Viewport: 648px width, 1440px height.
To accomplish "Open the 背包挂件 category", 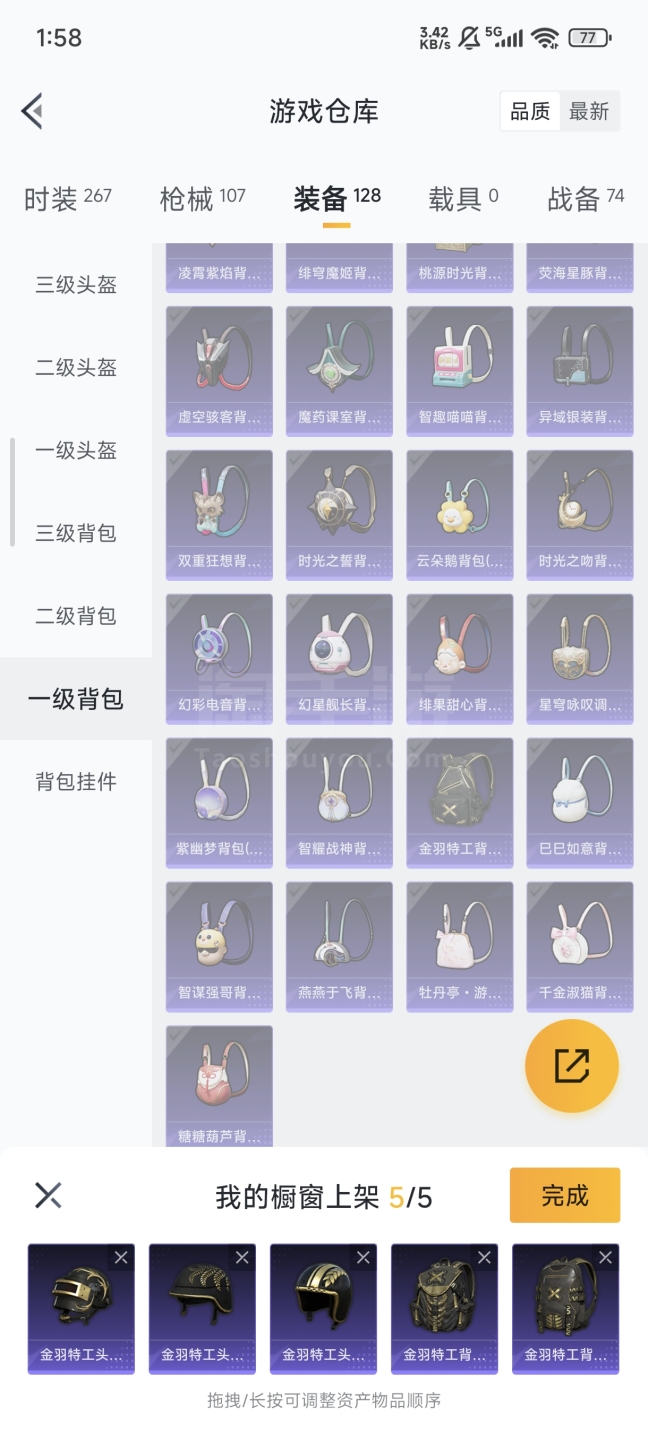I will [76, 782].
